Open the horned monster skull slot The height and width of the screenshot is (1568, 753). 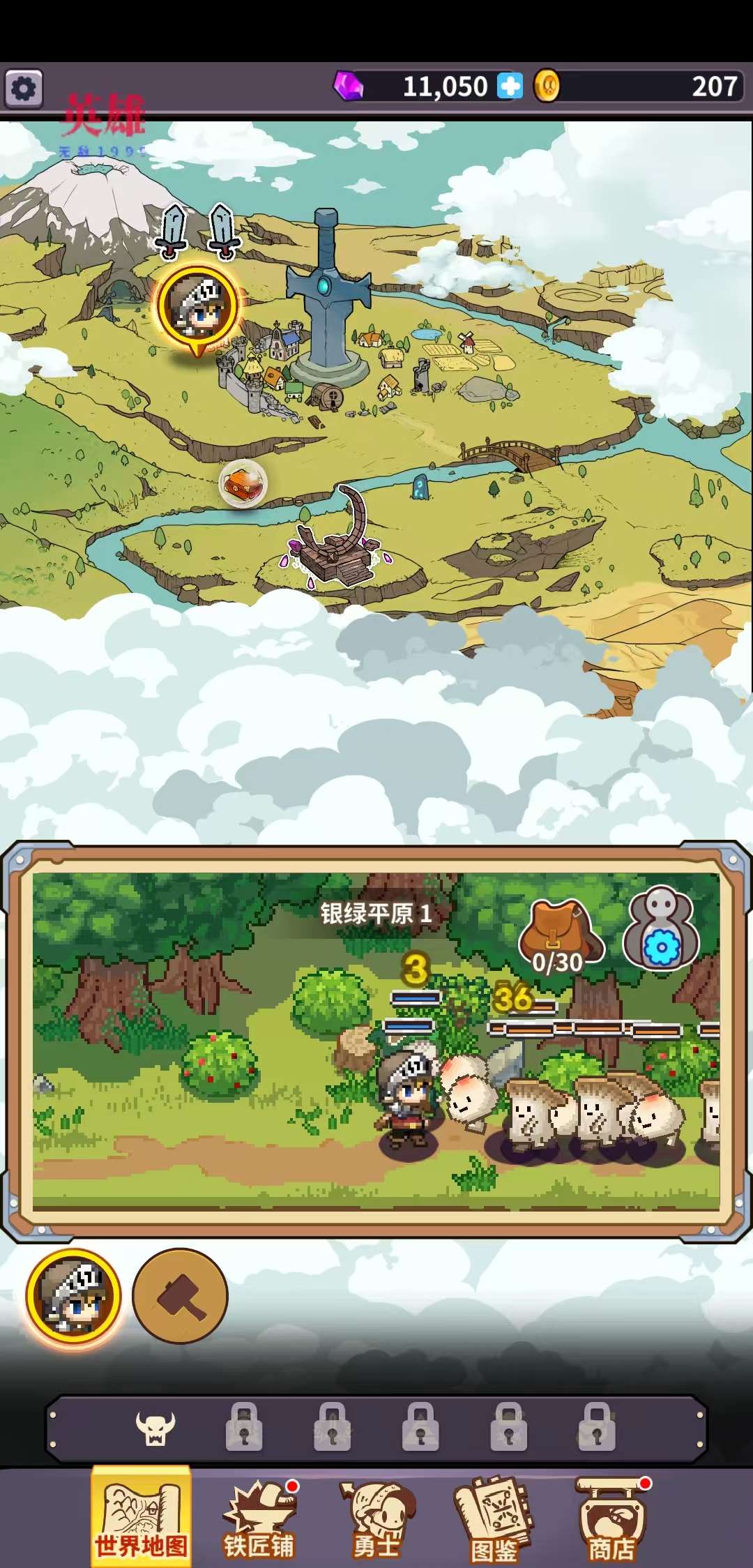(x=155, y=1428)
